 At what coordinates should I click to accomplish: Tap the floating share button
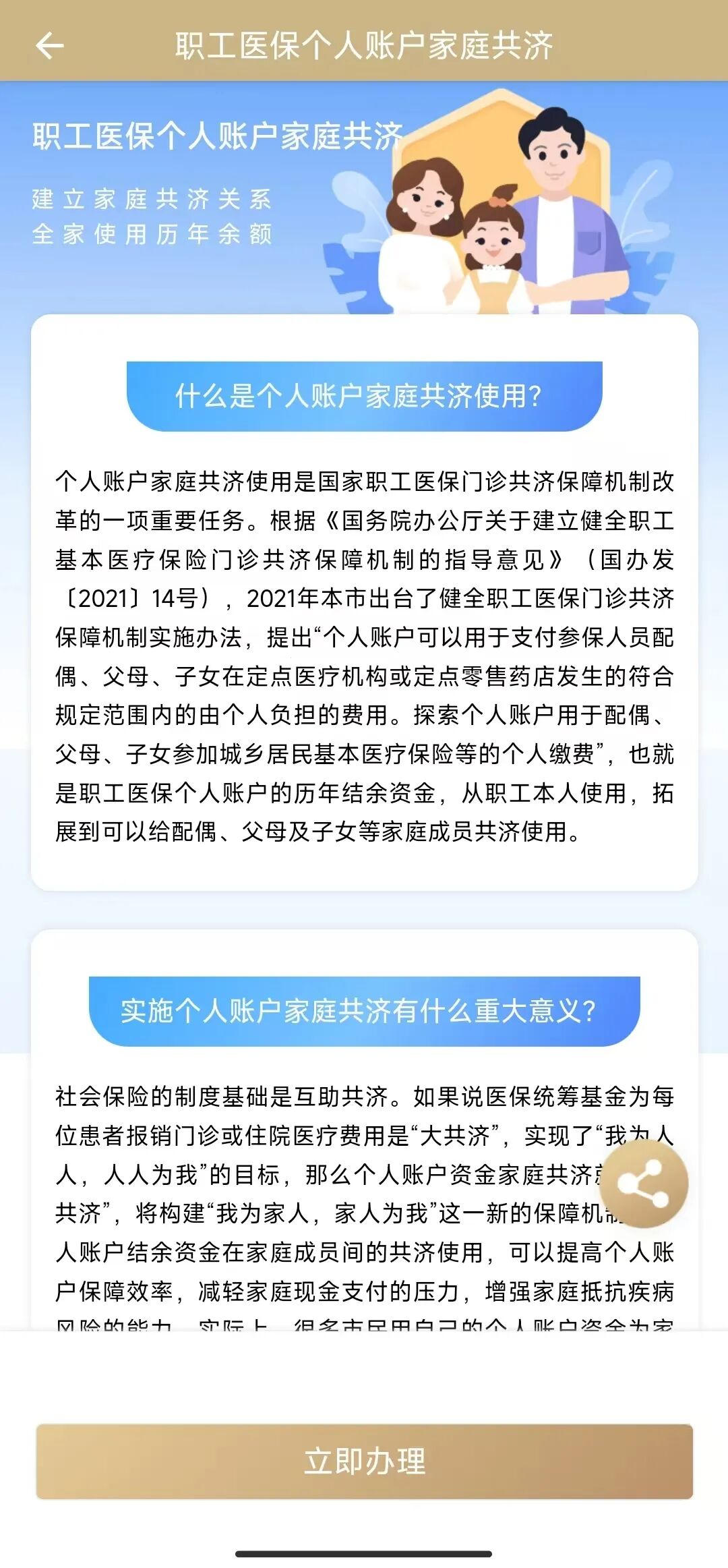(x=643, y=1184)
